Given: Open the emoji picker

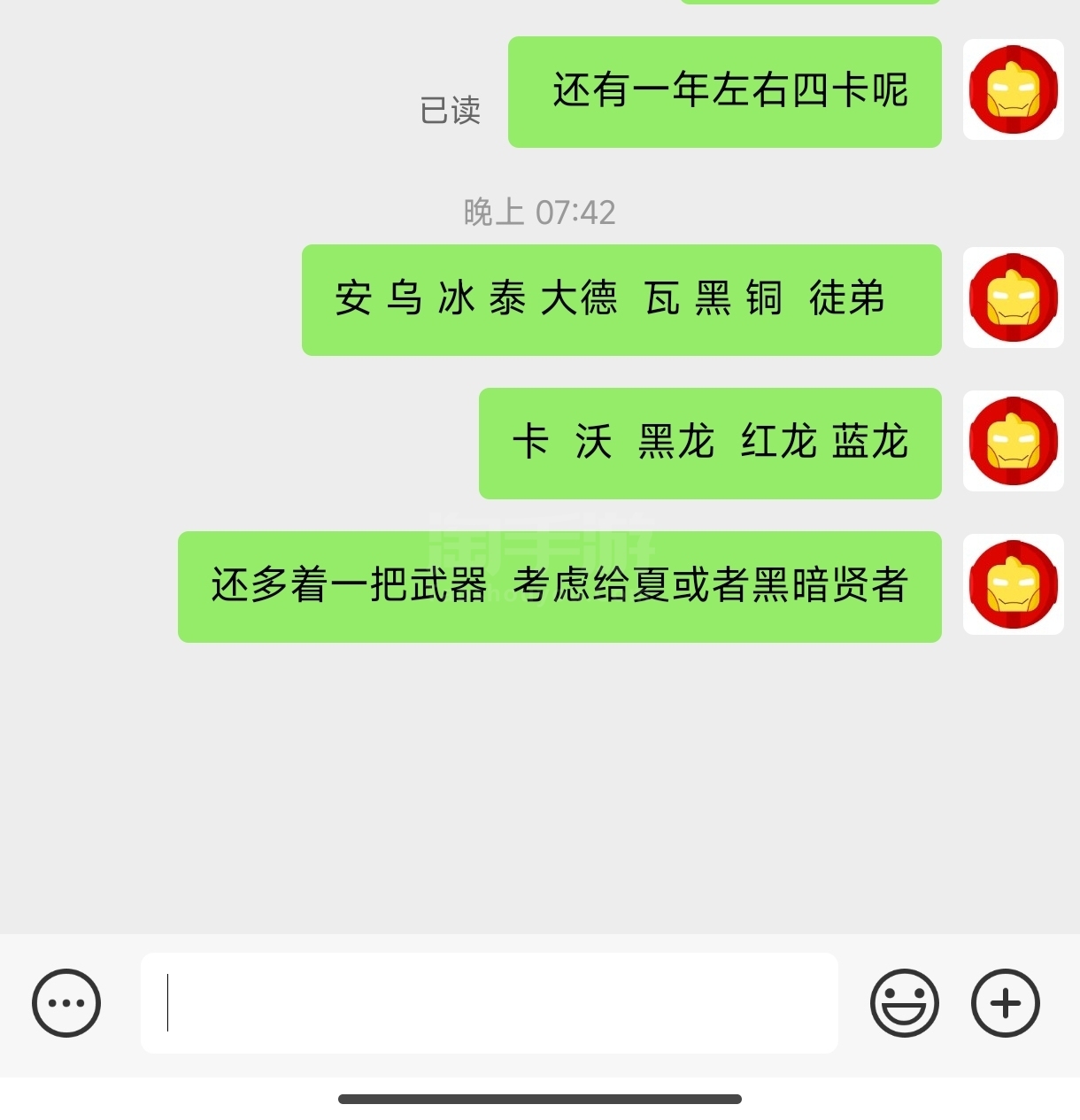Looking at the screenshot, I should coord(904,1003).
